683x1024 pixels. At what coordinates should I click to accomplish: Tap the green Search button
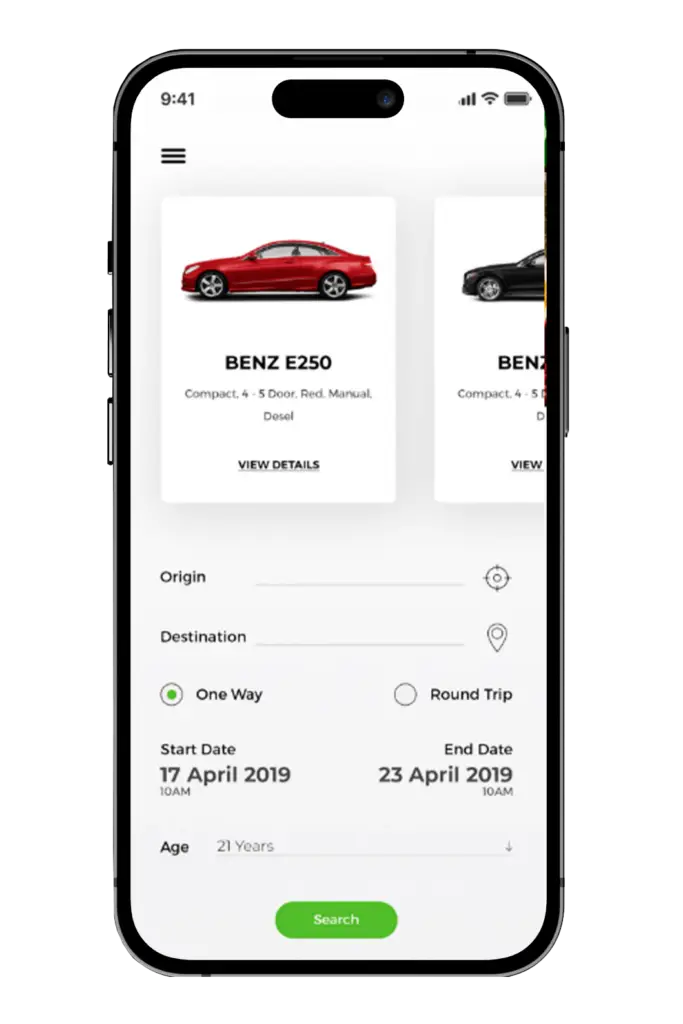tap(336, 920)
